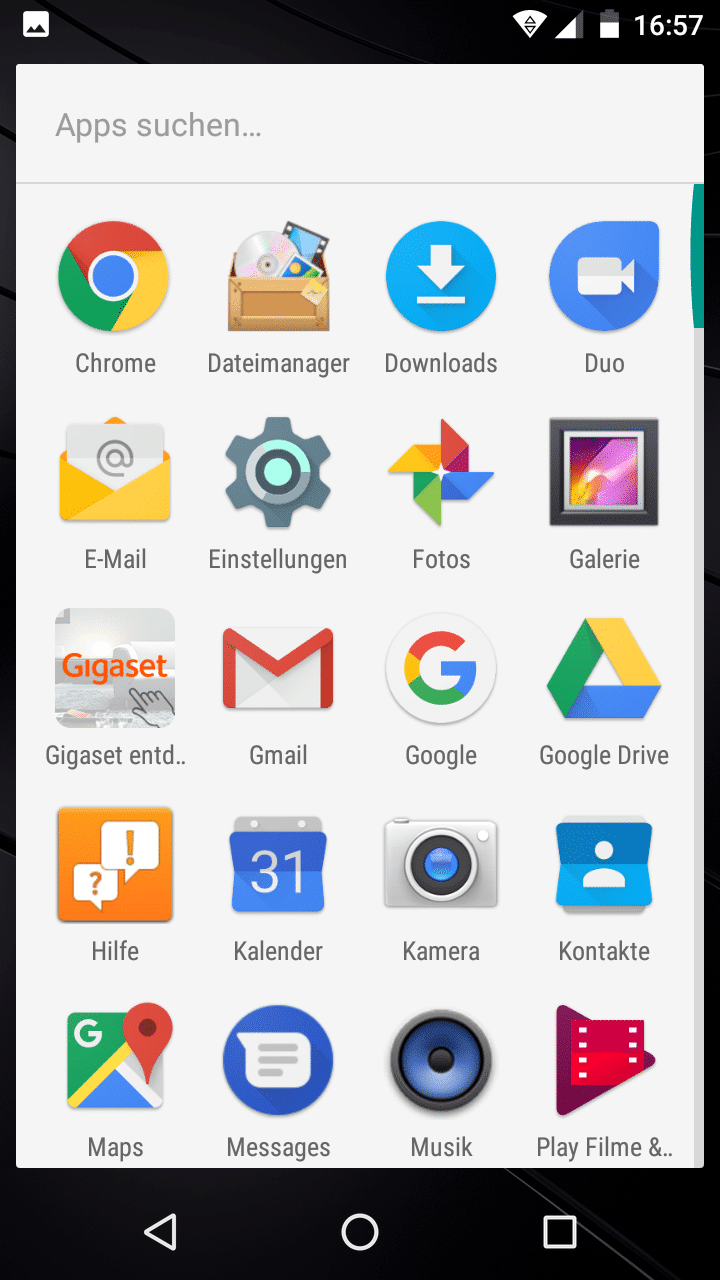Image resolution: width=720 pixels, height=1280 pixels.
Task: Open the Kamera app
Action: [441, 865]
